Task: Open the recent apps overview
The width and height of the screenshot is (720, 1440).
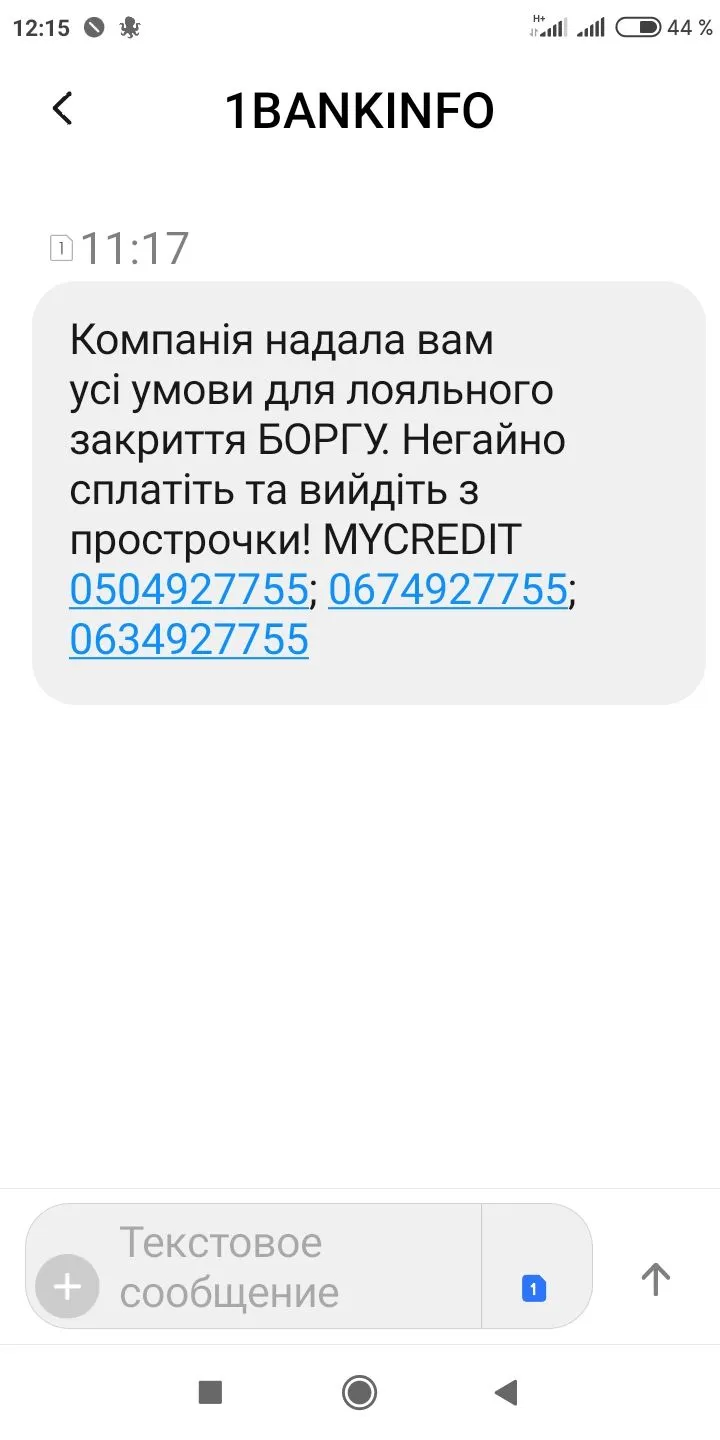Action: click(x=210, y=1392)
